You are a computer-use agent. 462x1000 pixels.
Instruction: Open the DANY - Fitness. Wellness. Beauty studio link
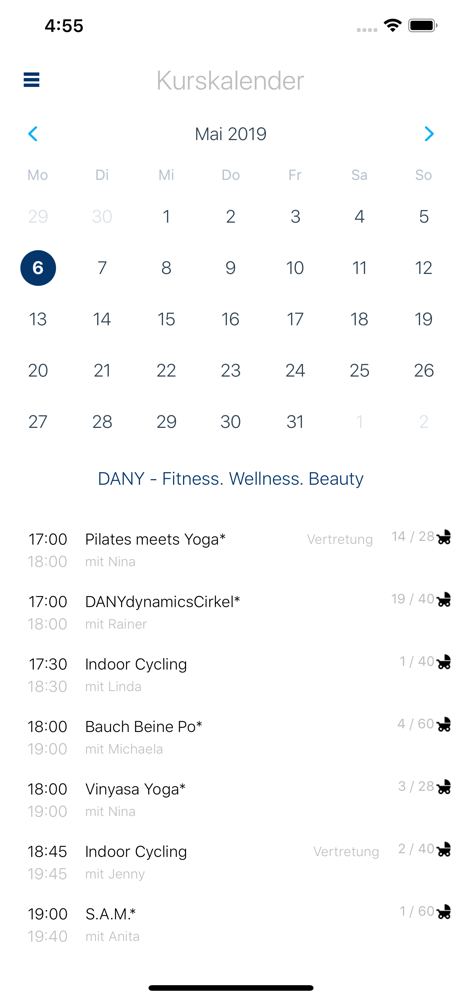pos(230,479)
